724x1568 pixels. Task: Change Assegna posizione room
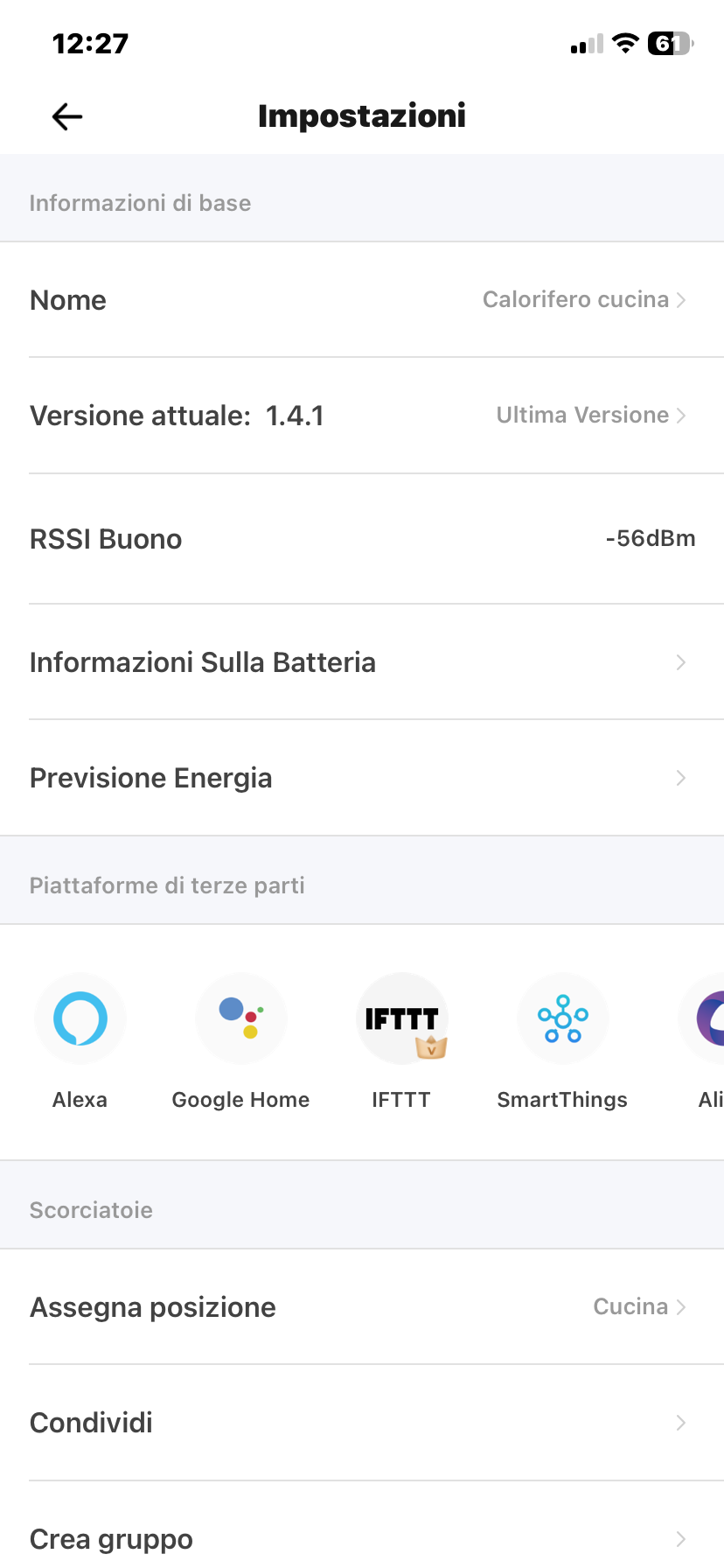point(362,1307)
